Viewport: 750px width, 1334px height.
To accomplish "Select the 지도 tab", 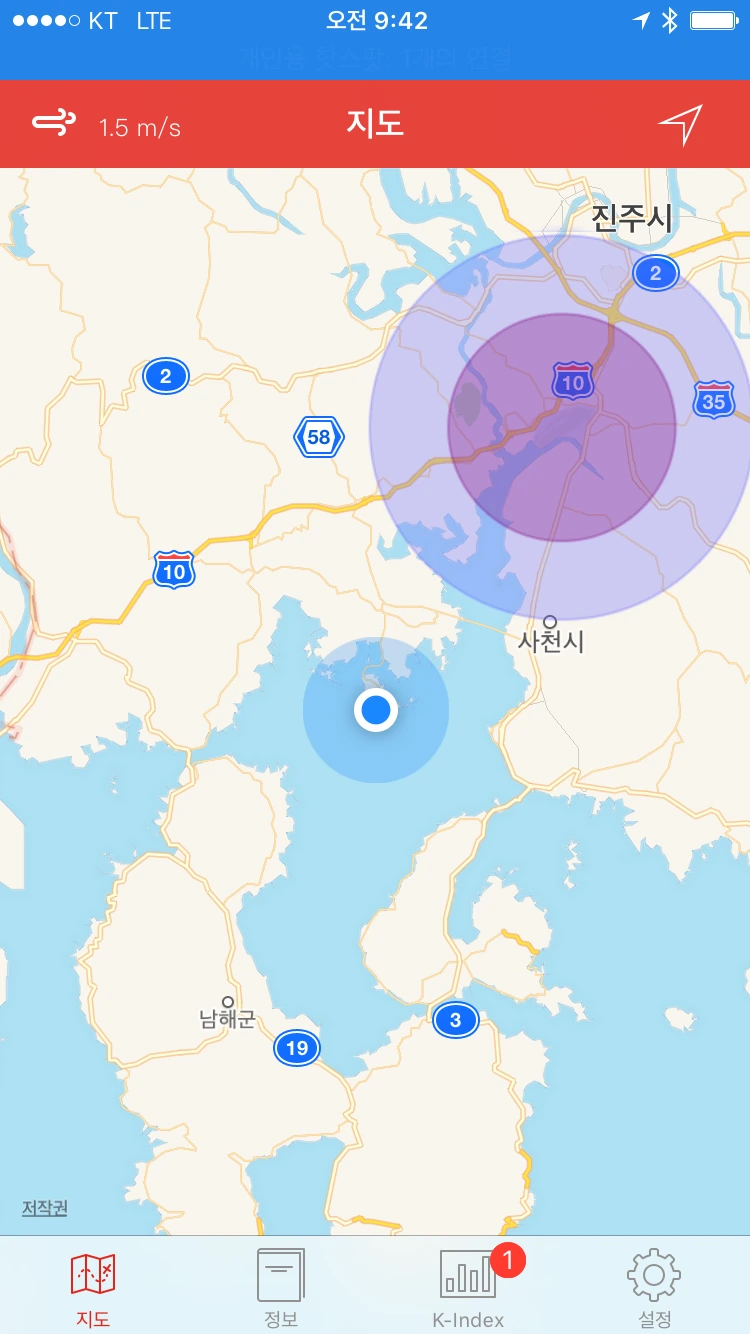I will pyautogui.click(x=93, y=1288).
